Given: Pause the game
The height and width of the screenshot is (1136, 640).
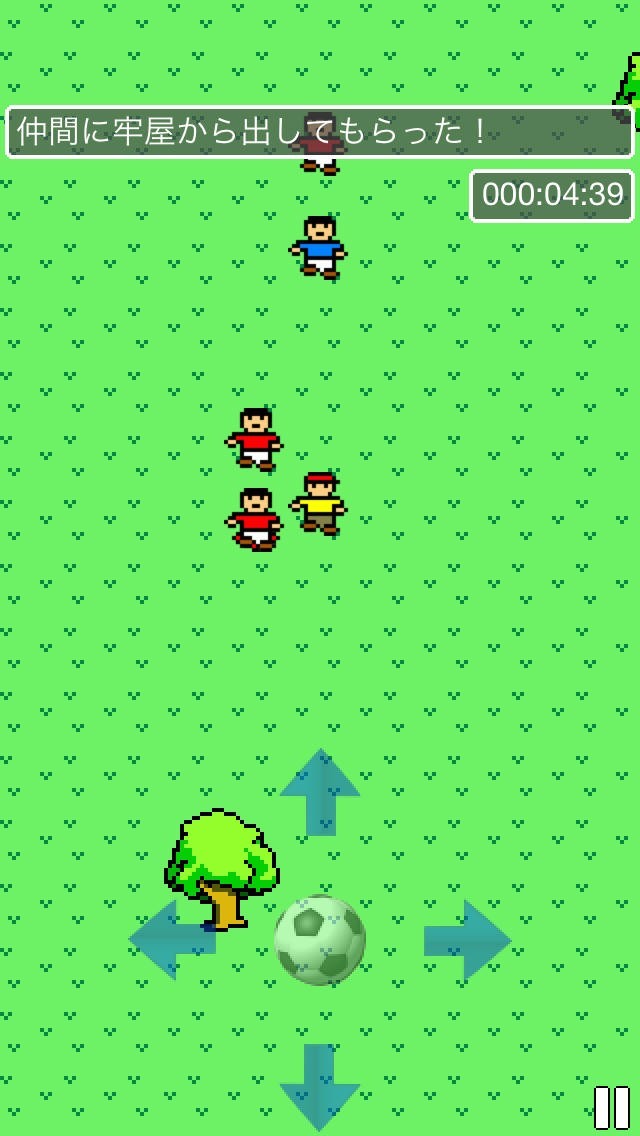Looking at the screenshot, I should coord(611,1108).
